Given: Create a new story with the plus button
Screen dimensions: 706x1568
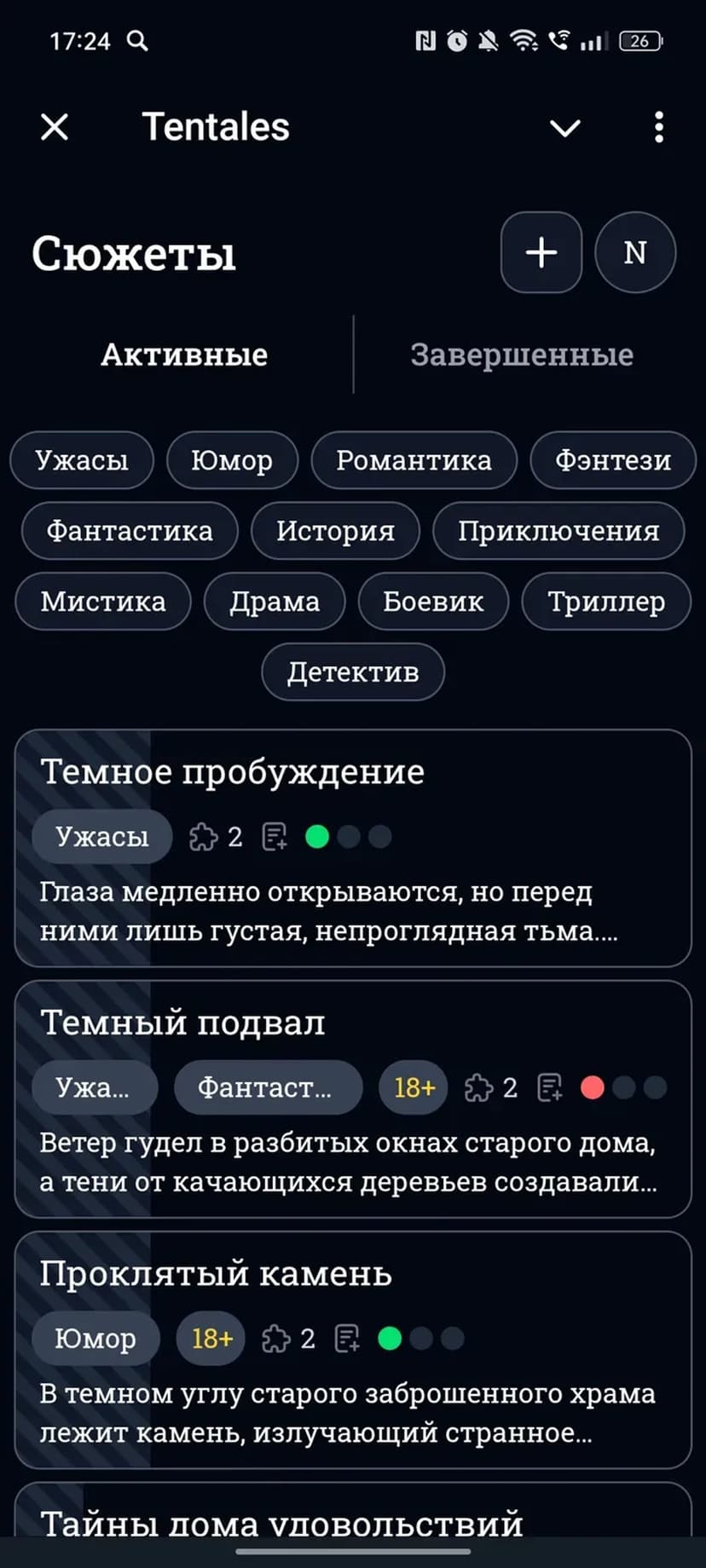Looking at the screenshot, I should point(541,252).
